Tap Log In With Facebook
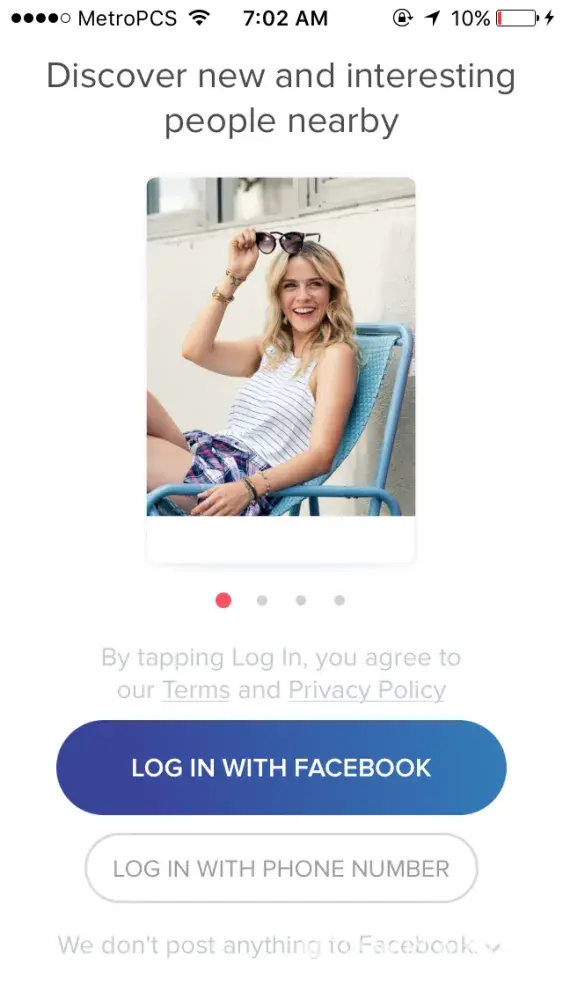 pos(281,767)
